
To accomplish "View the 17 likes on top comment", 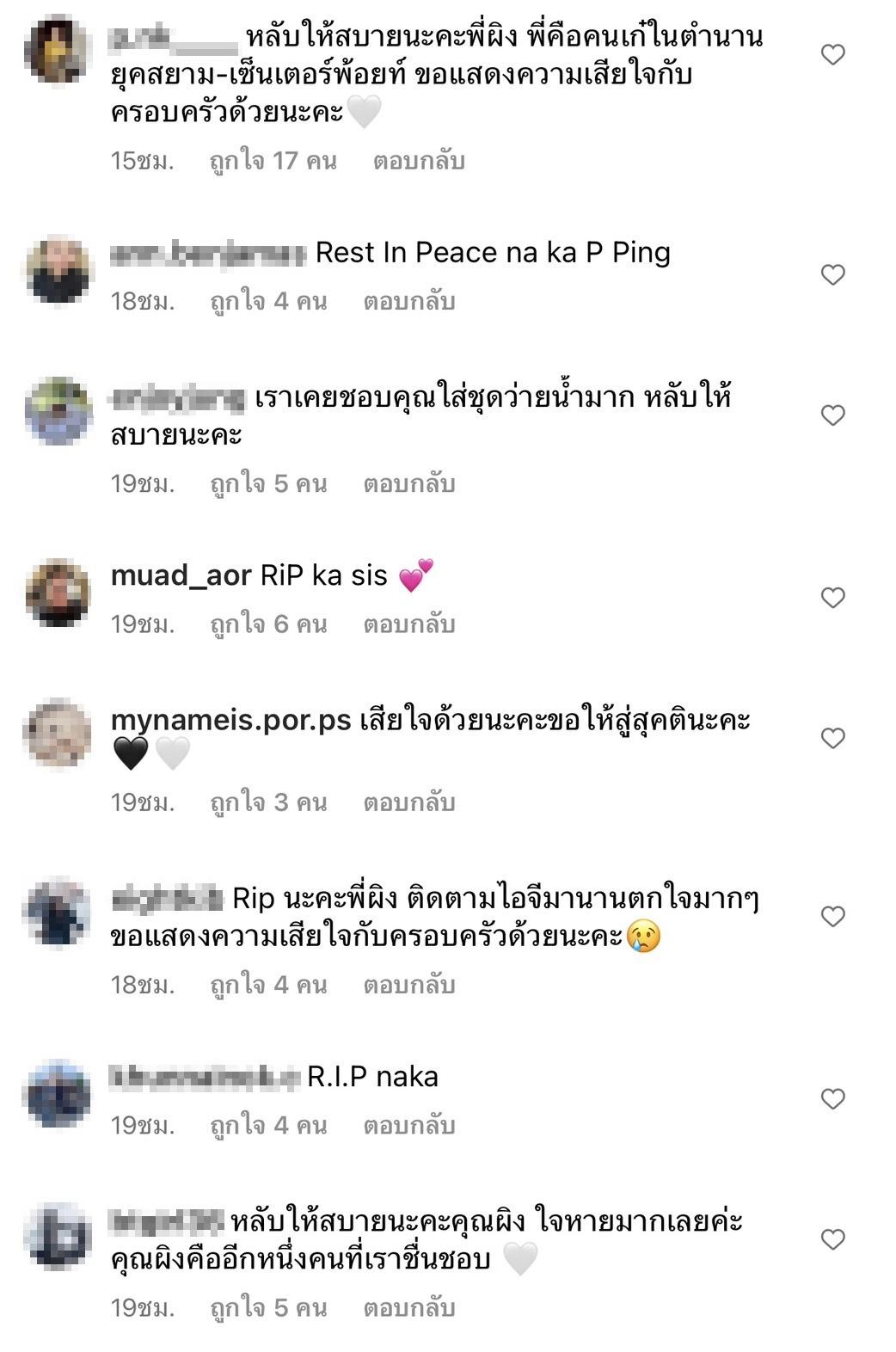I will tap(273, 161).
